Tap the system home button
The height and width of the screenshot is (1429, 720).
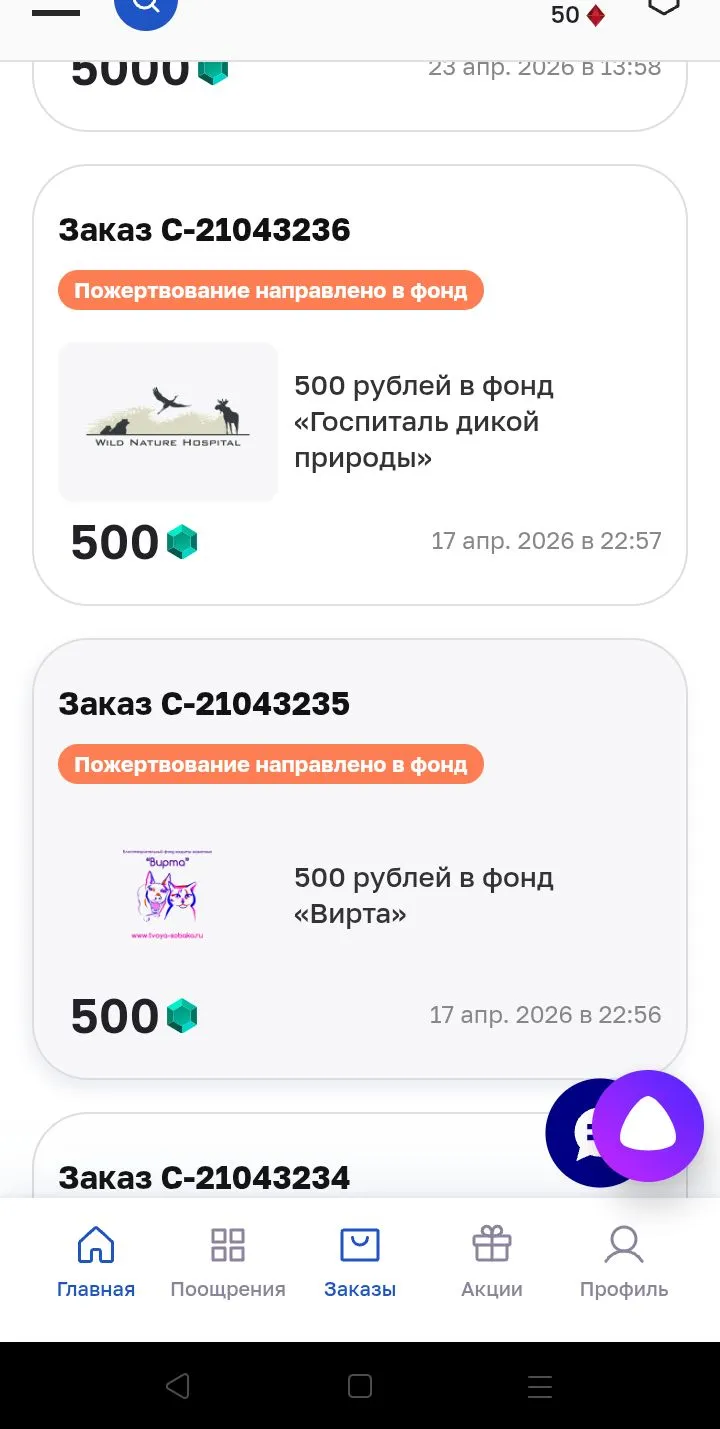click(360, 1386)
